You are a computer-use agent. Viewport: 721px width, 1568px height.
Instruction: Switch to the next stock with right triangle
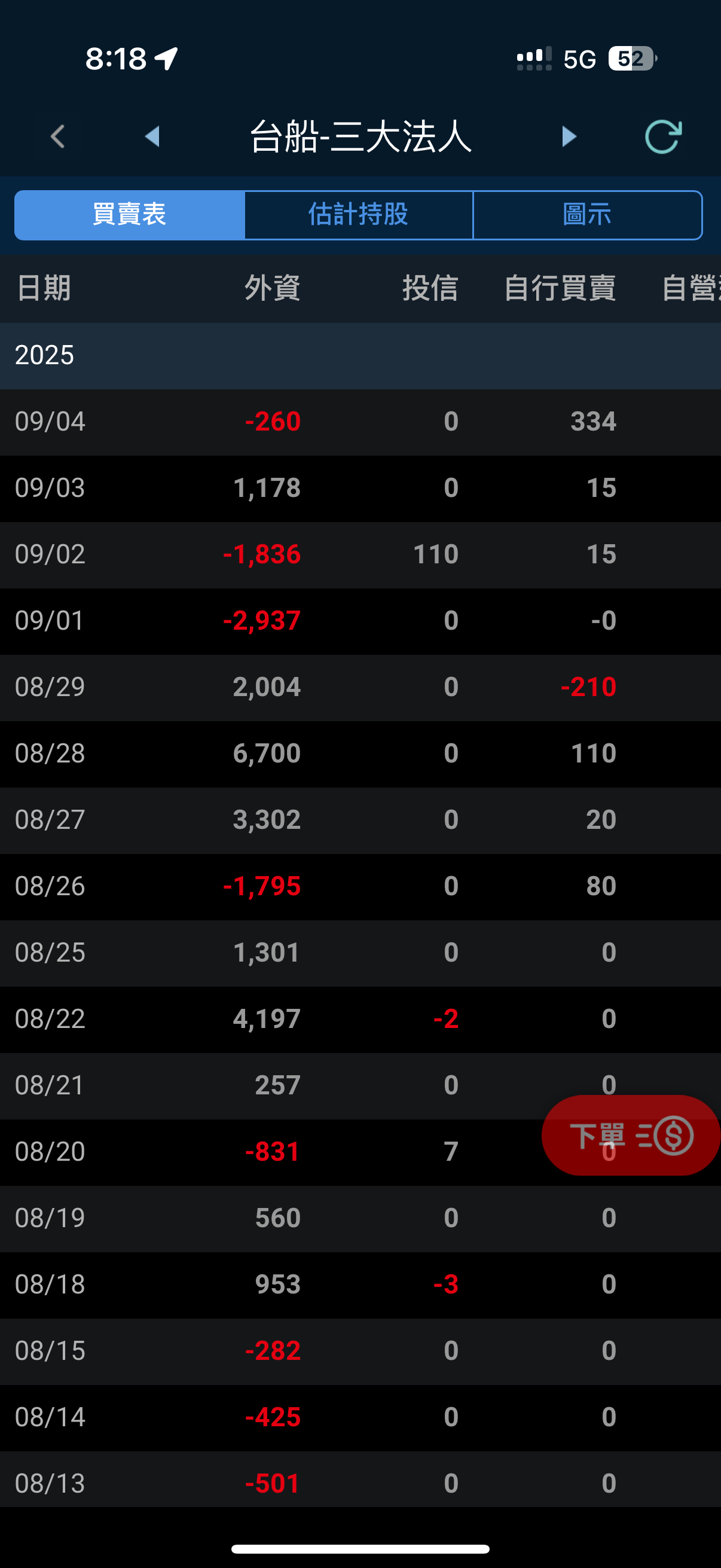[x=569, y=136]
